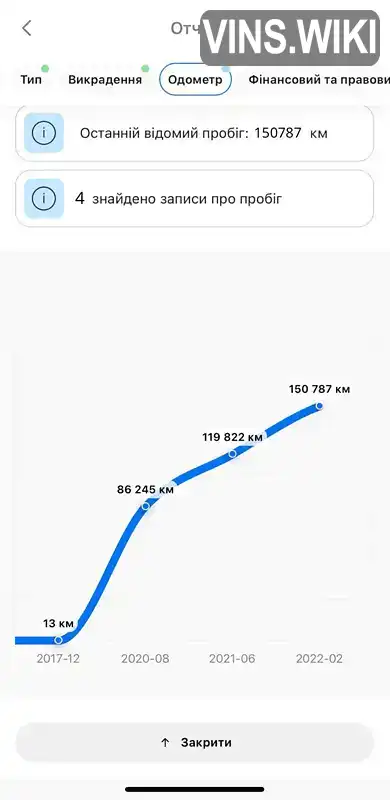
Task: Tap the 13 км chart point
Action: coord(58,640)
